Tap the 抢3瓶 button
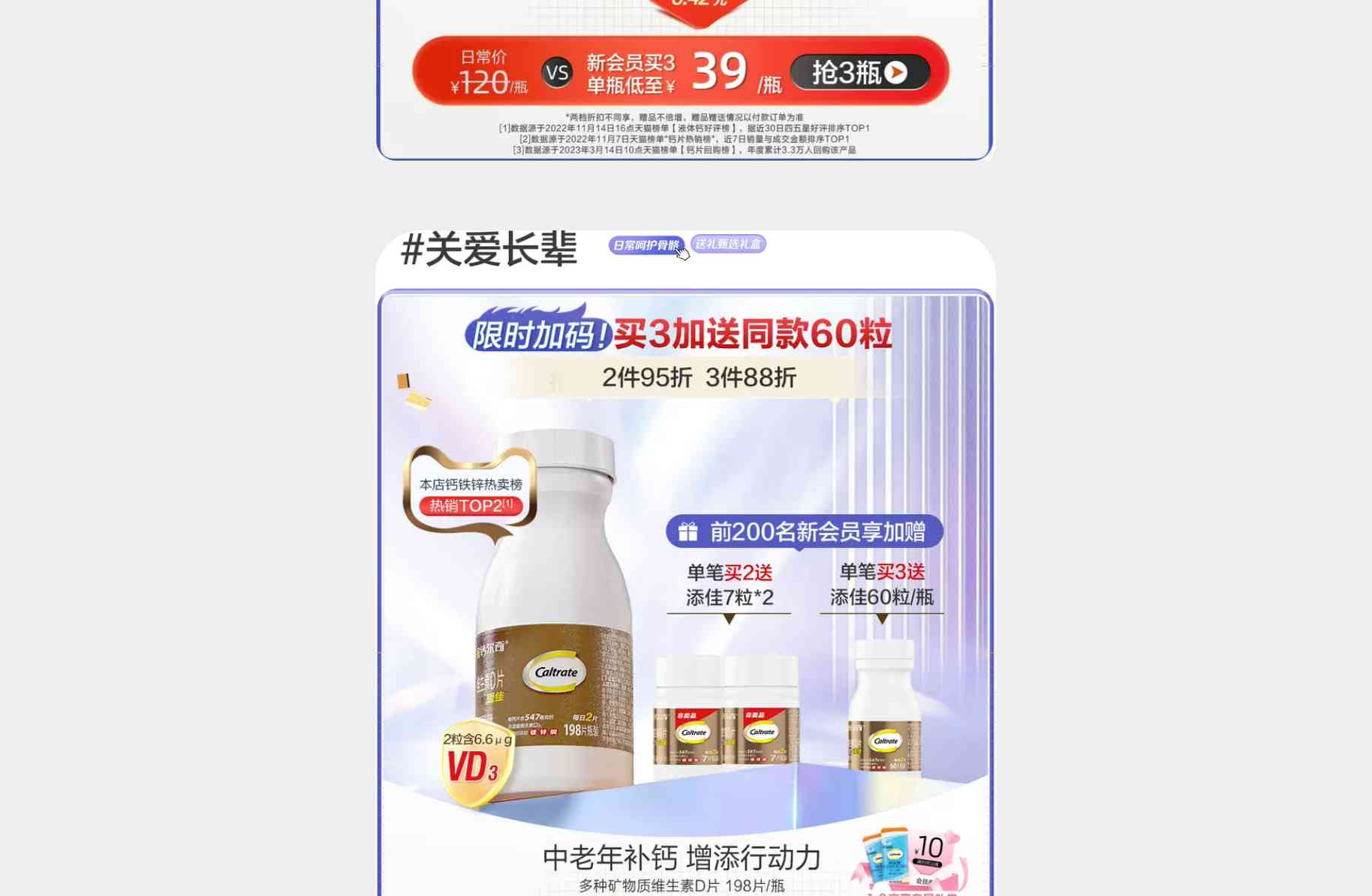1372x896 pixels. coord(859,73)
